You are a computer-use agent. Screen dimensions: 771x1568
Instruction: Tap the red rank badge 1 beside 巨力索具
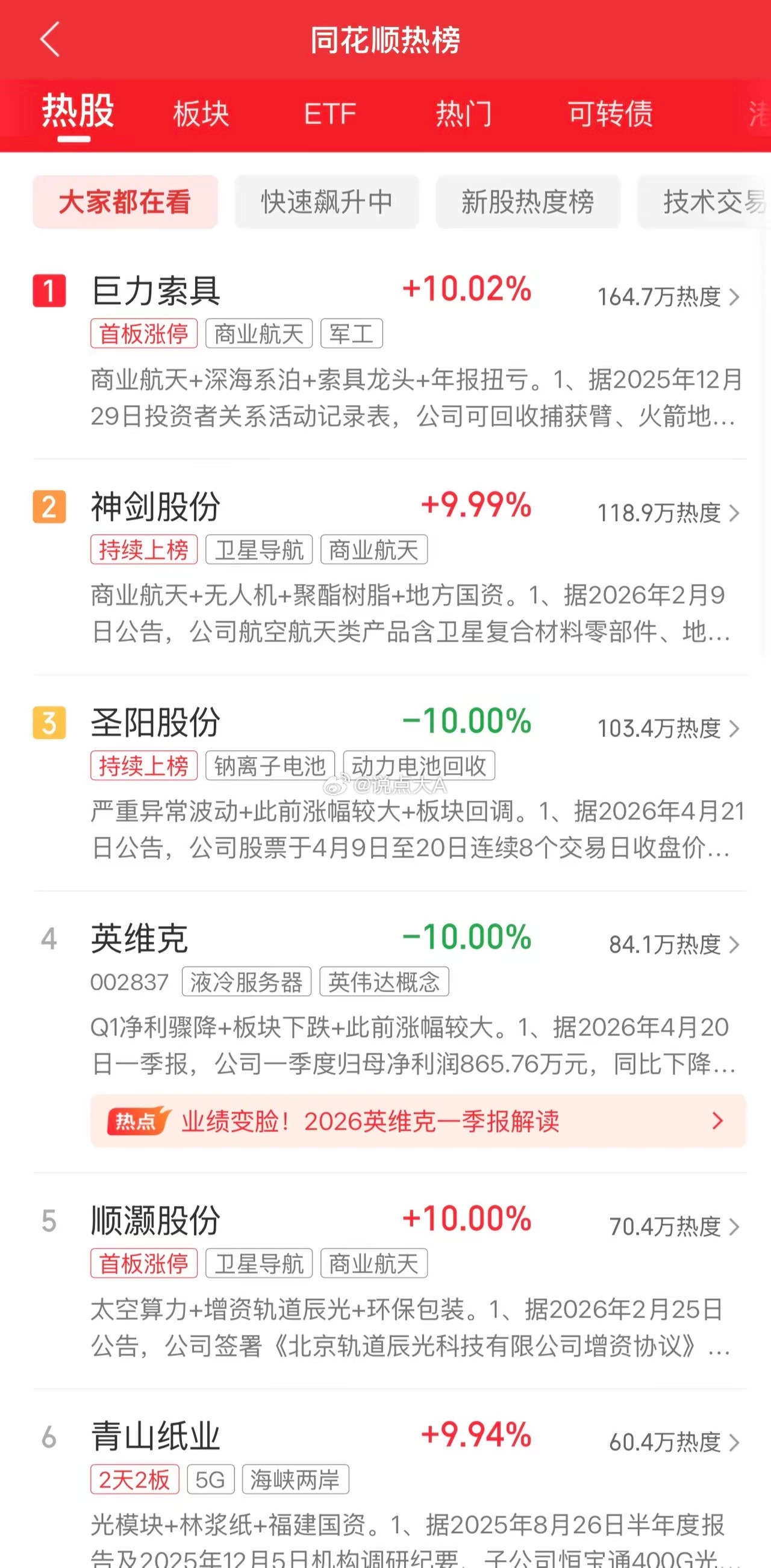point(49,291)
